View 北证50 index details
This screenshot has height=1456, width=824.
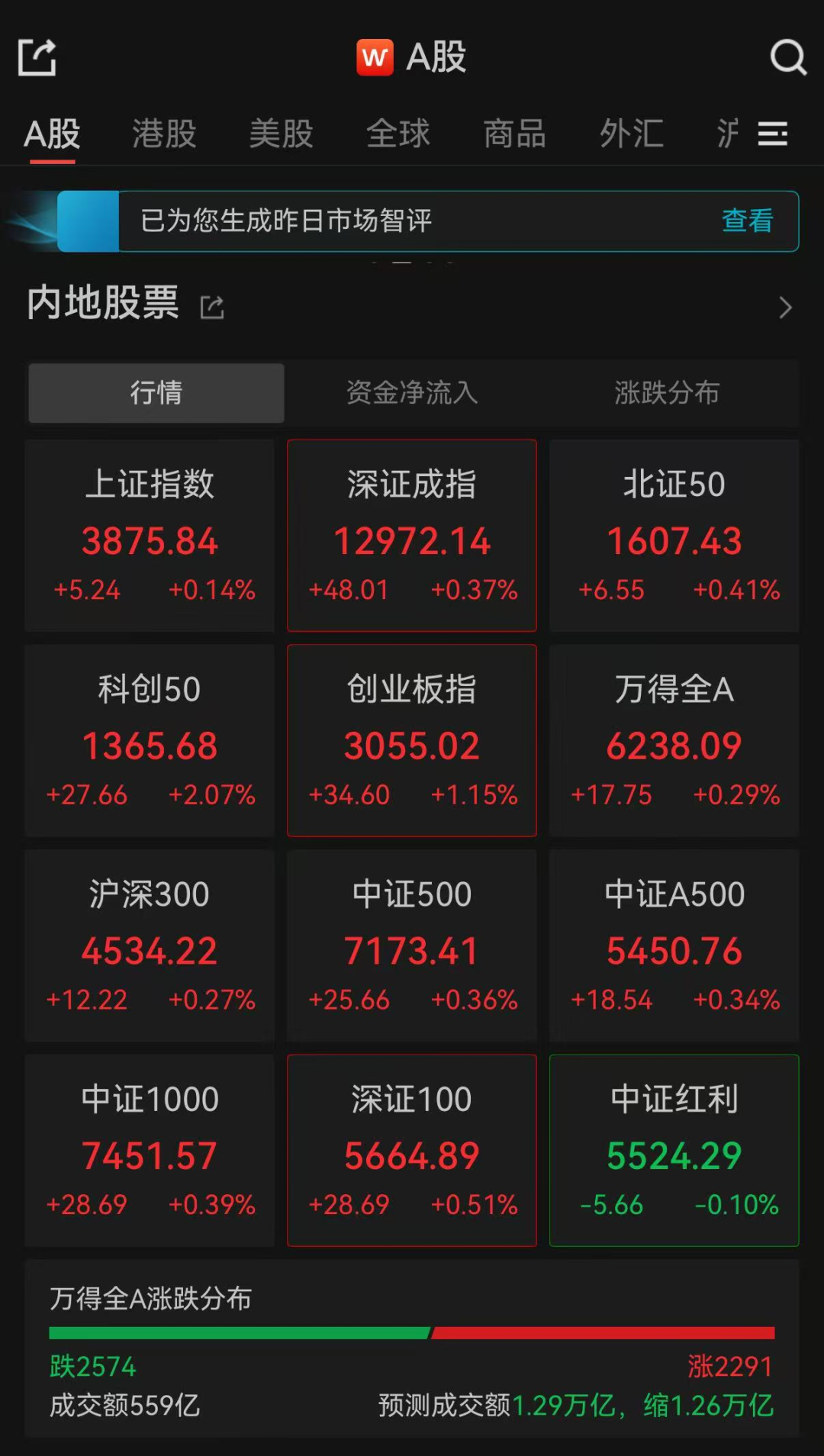[674, 536]
